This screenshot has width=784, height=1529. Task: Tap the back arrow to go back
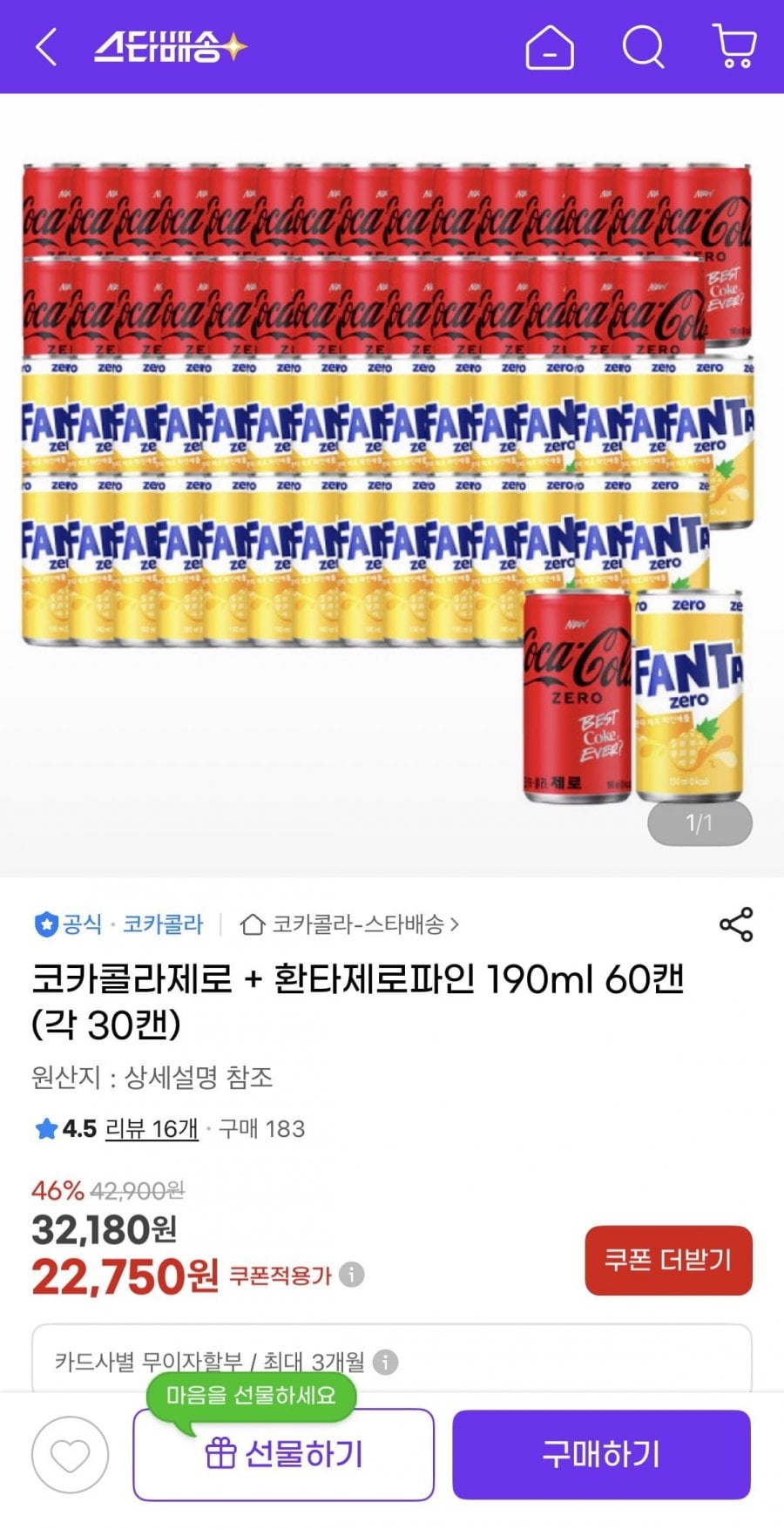coord(45,50)
